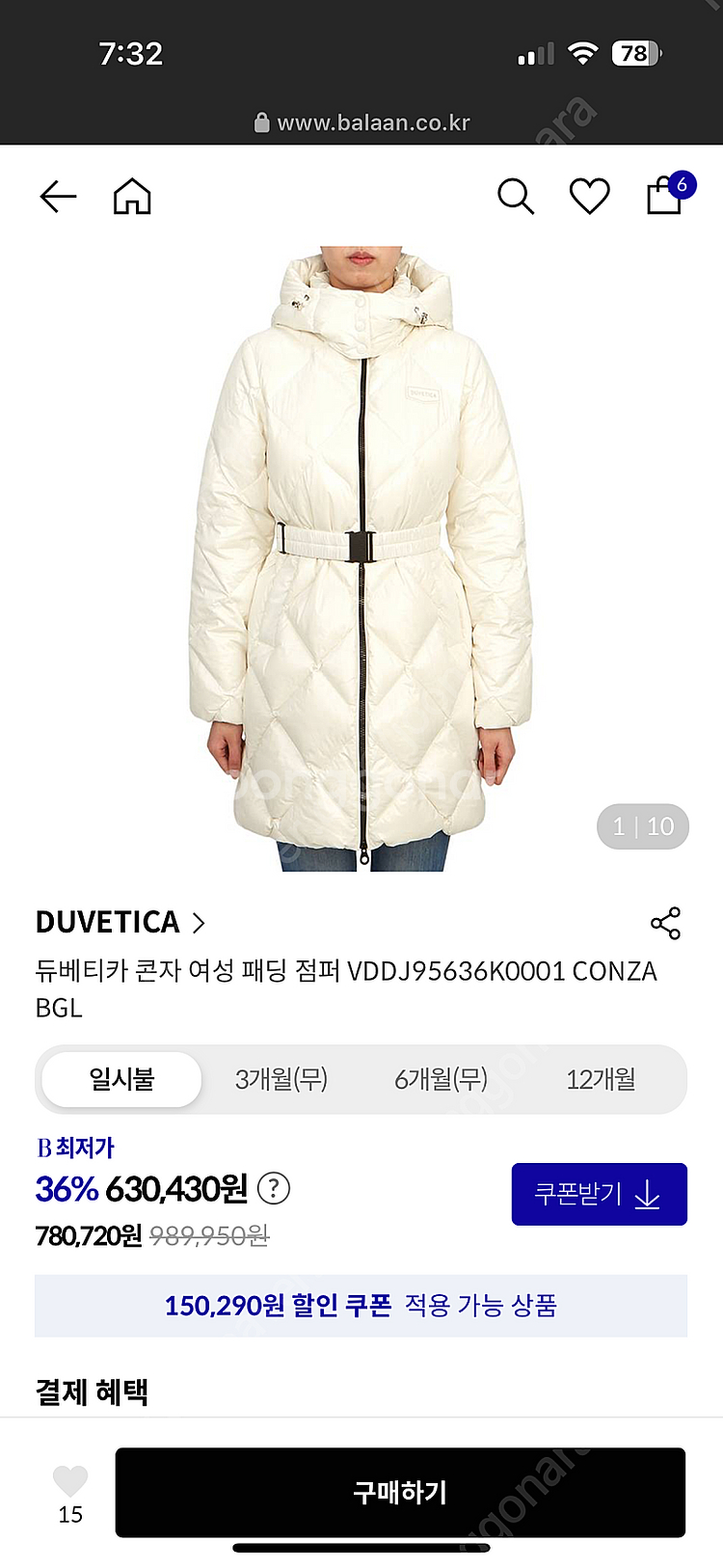Tap 구매하기 to purchase the jumper
The image size is (723, 1568).
pyautogui.click(x=400, y=1492)
